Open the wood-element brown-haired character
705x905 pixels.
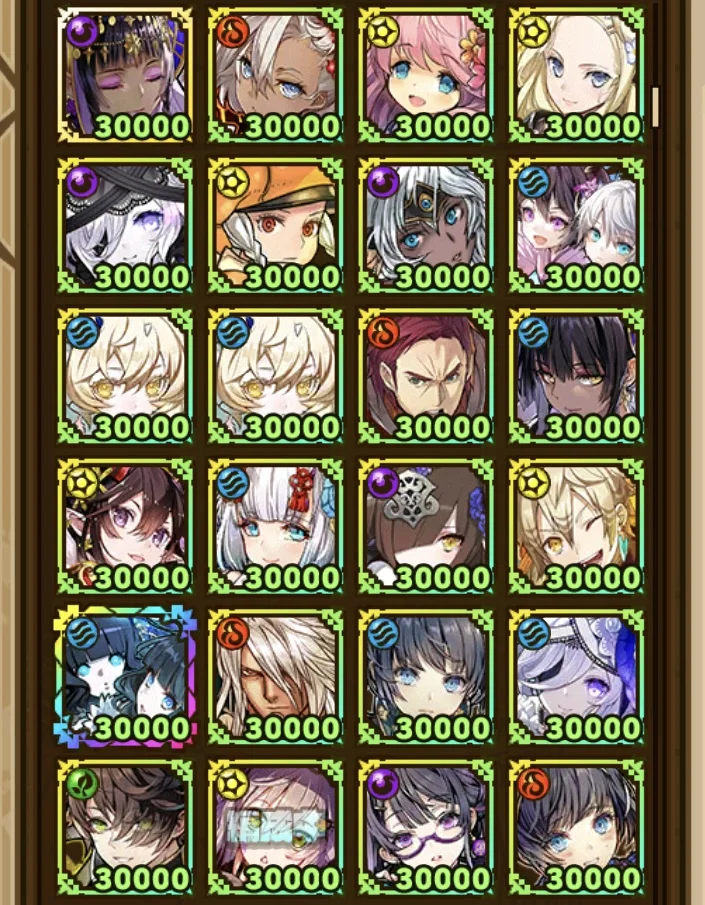pos(125,827)
